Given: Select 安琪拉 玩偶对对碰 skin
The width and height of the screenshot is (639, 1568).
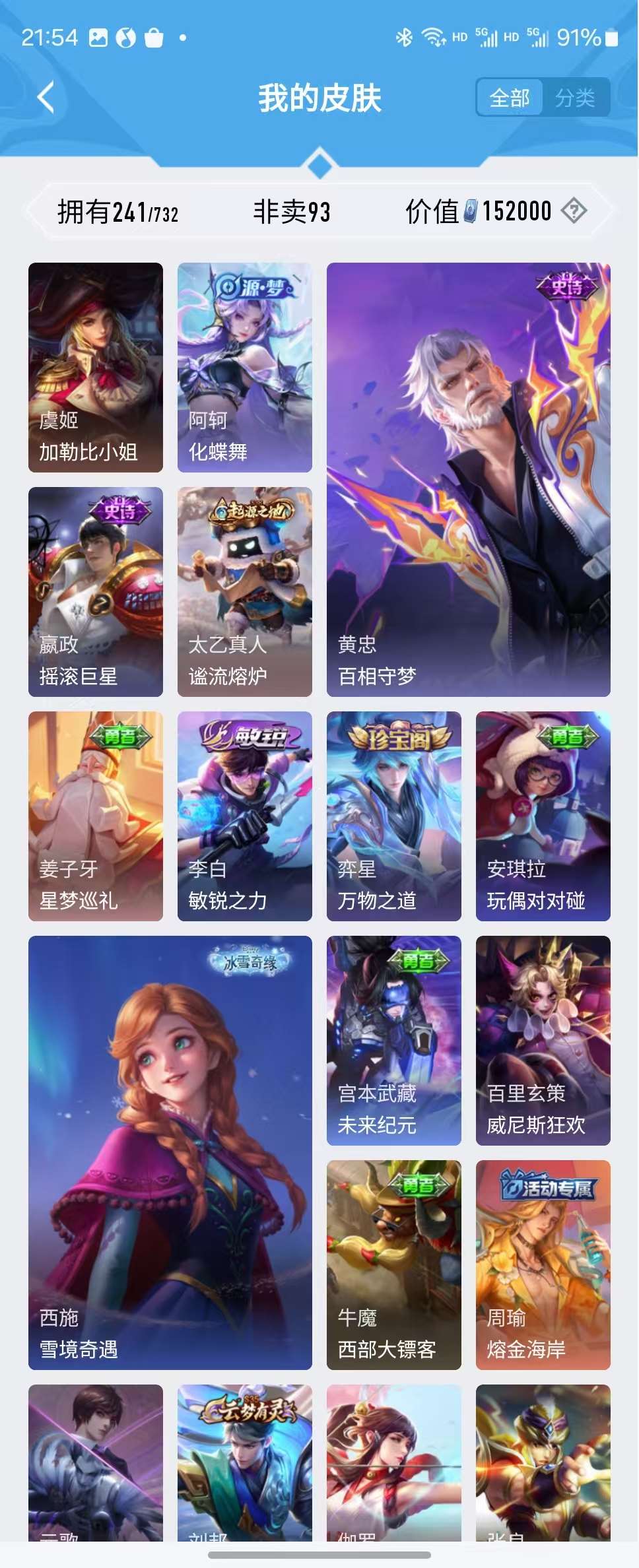Looking at the screenshot, I should pos(543,816).
